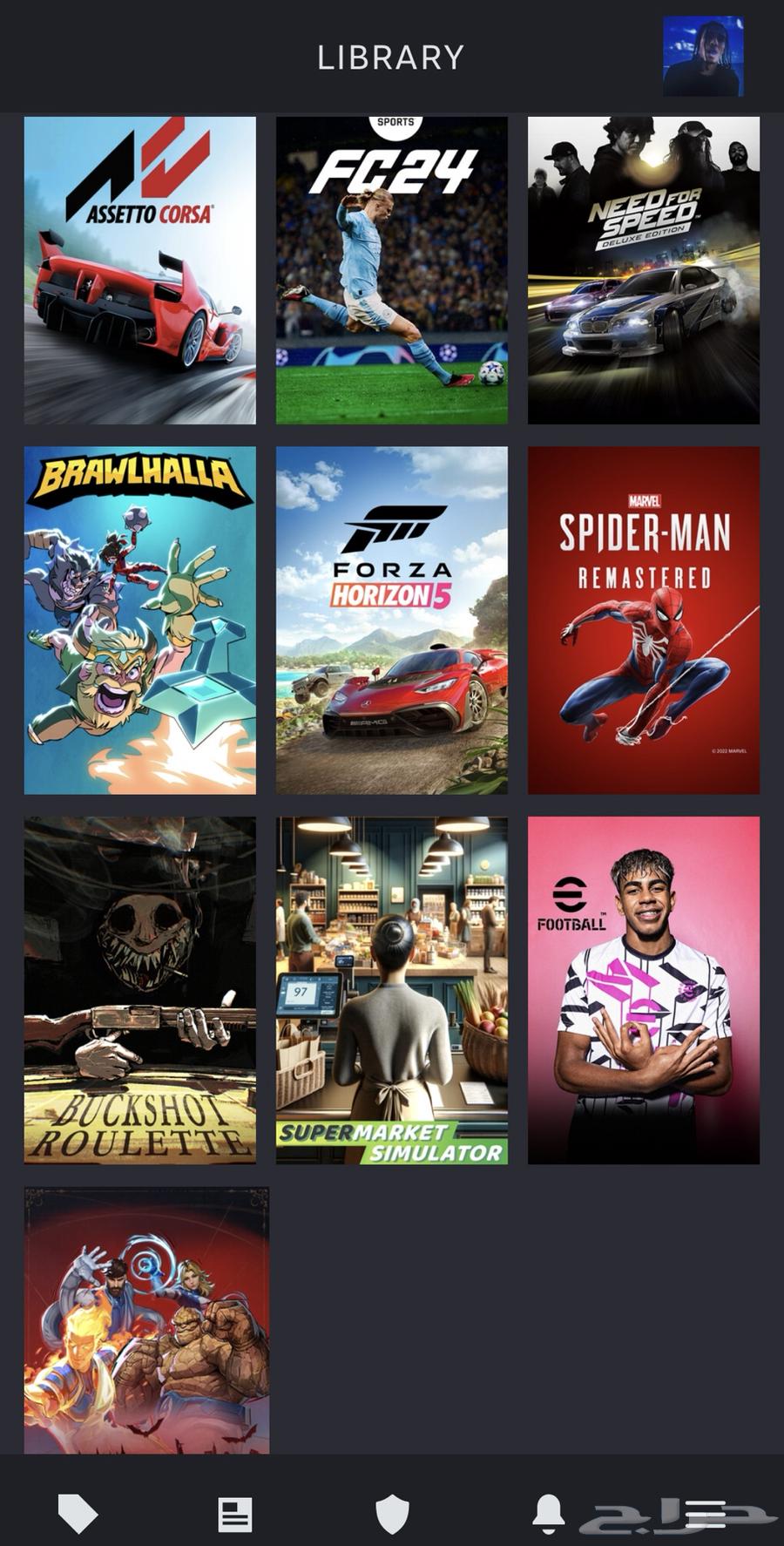Open the profile avatar
Image resolution: width=784 pixels, height=1546 pixels.
pos(702,57)
